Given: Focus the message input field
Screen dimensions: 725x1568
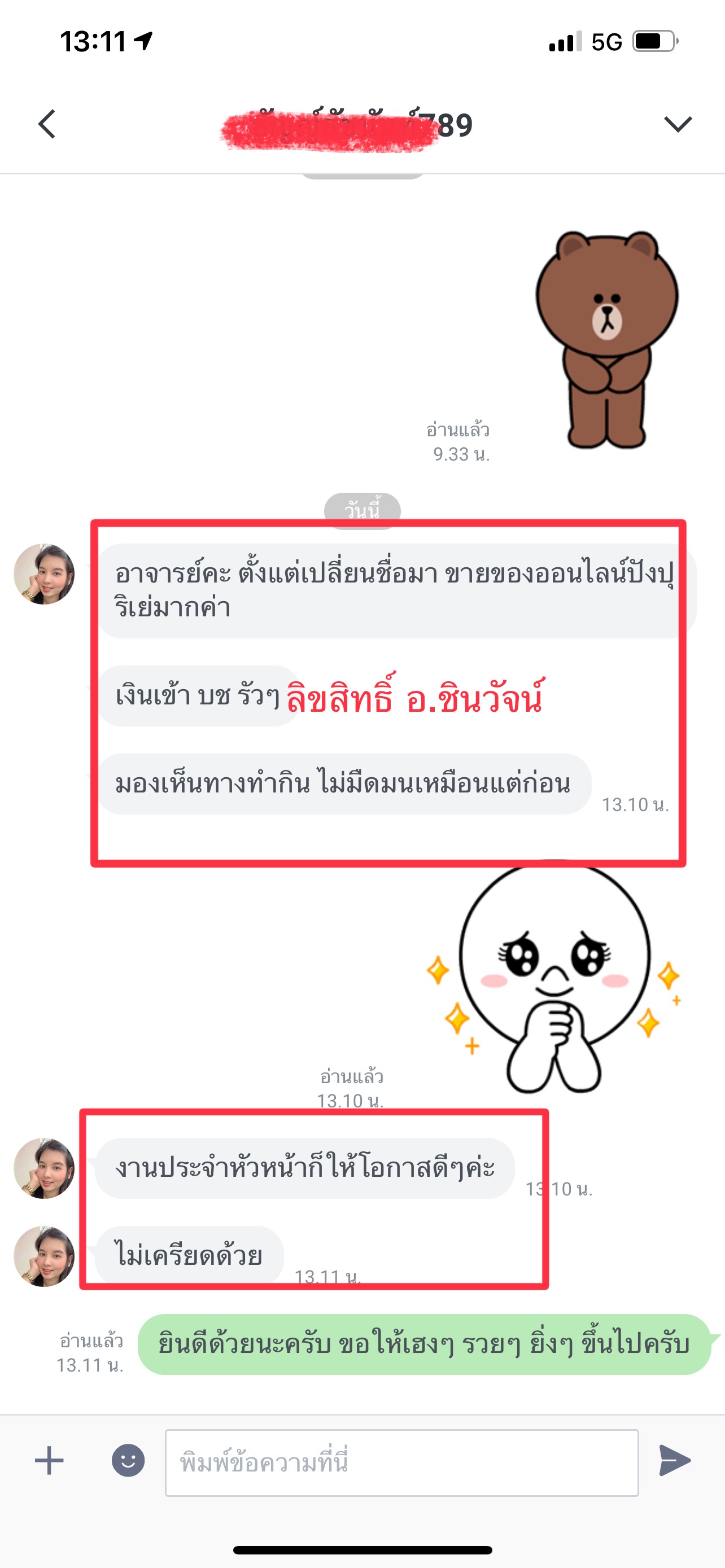Looking at the screenshot, I should pos(401,1462).
